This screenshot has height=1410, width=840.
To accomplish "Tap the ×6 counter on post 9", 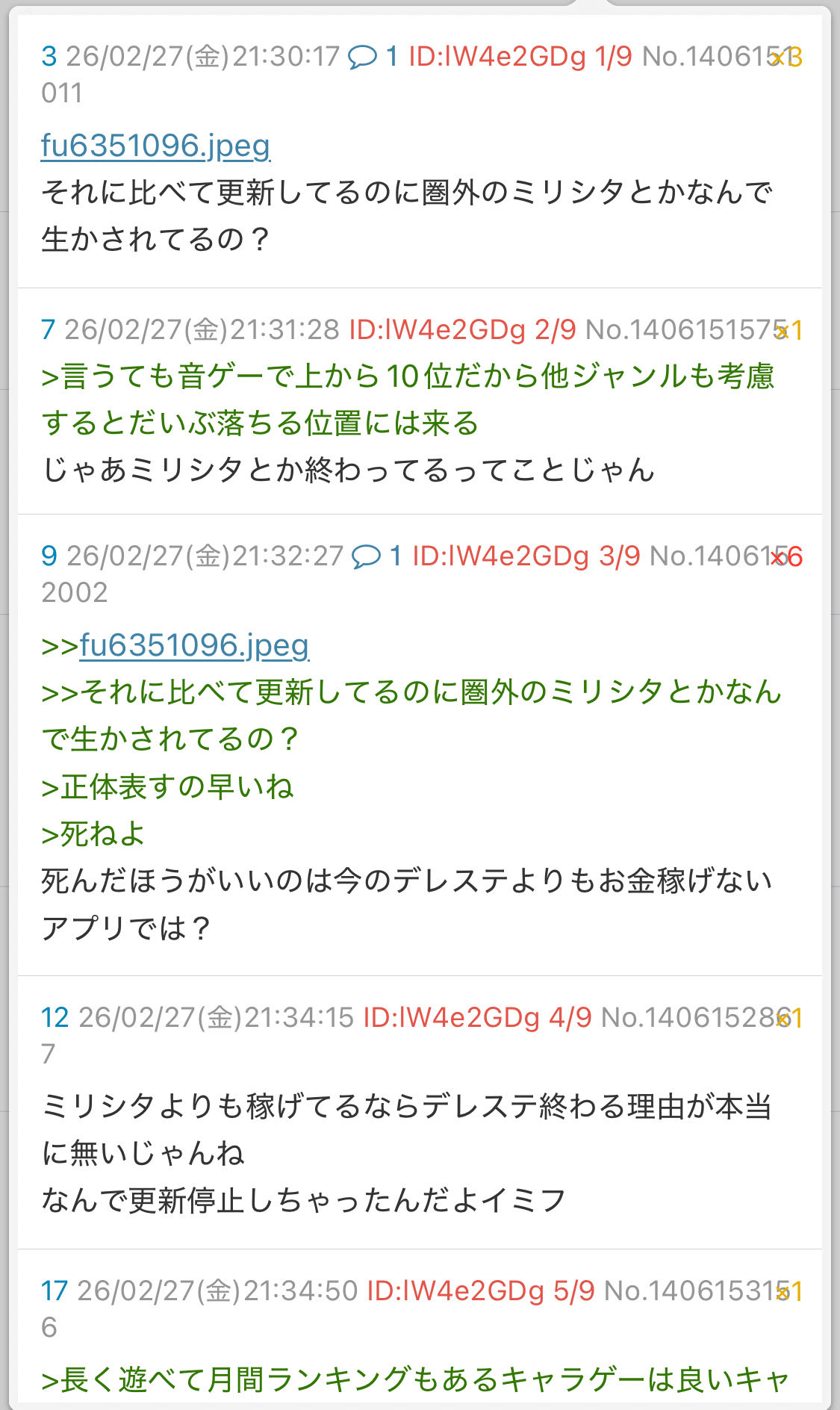I will 787,557.
